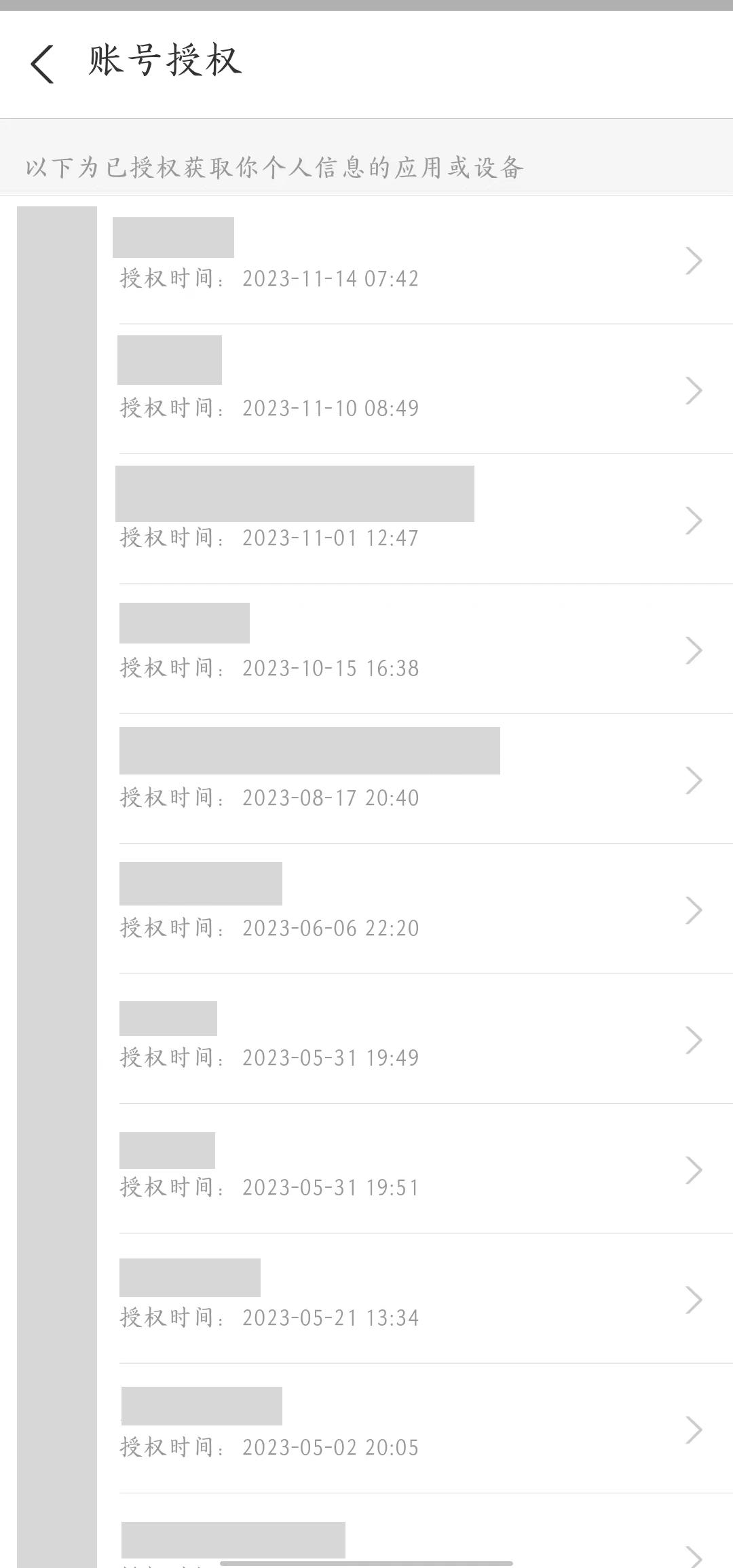Select the entry authorized 2023-05-31 19:51

pos(407,1170)
